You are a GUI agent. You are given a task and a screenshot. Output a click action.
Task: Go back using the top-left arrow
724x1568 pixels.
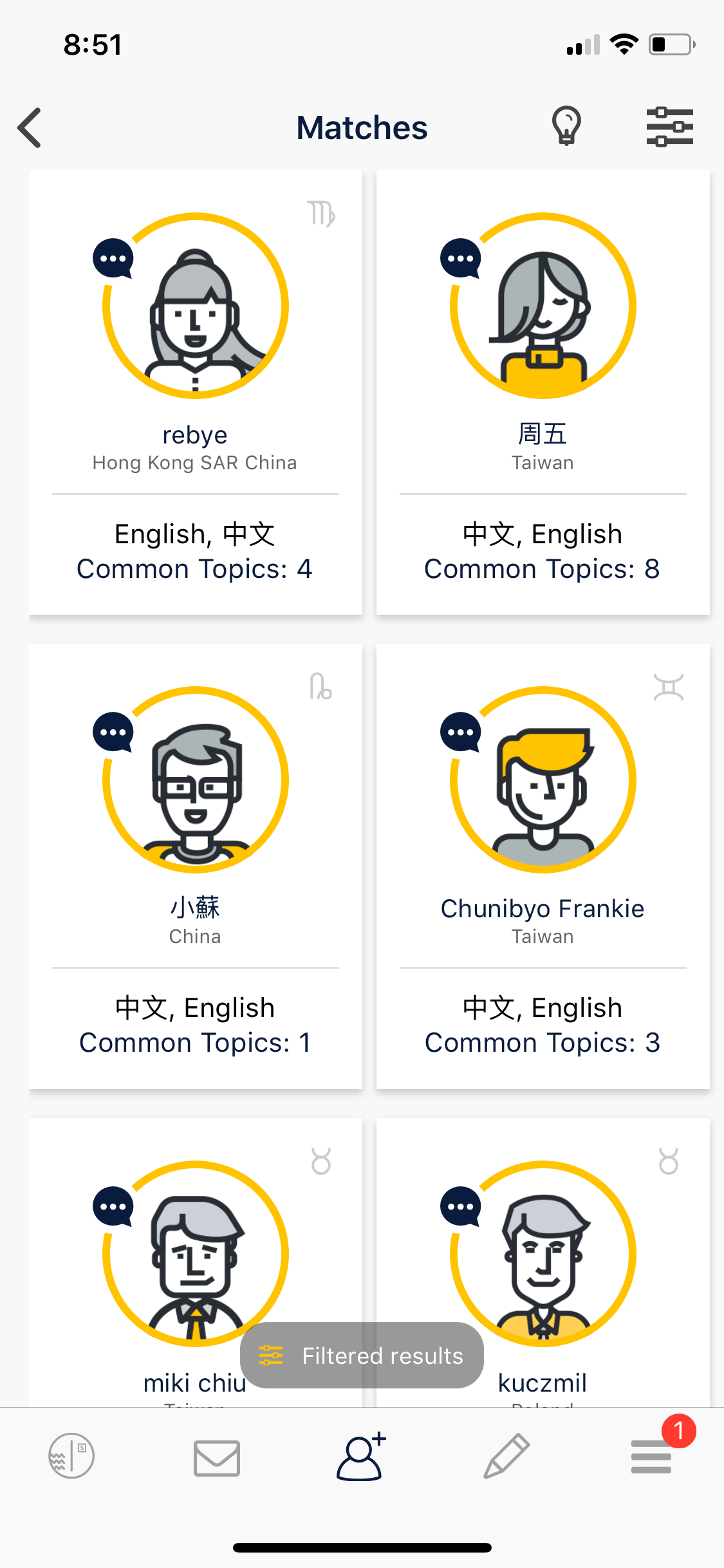(x=30, y=127)
